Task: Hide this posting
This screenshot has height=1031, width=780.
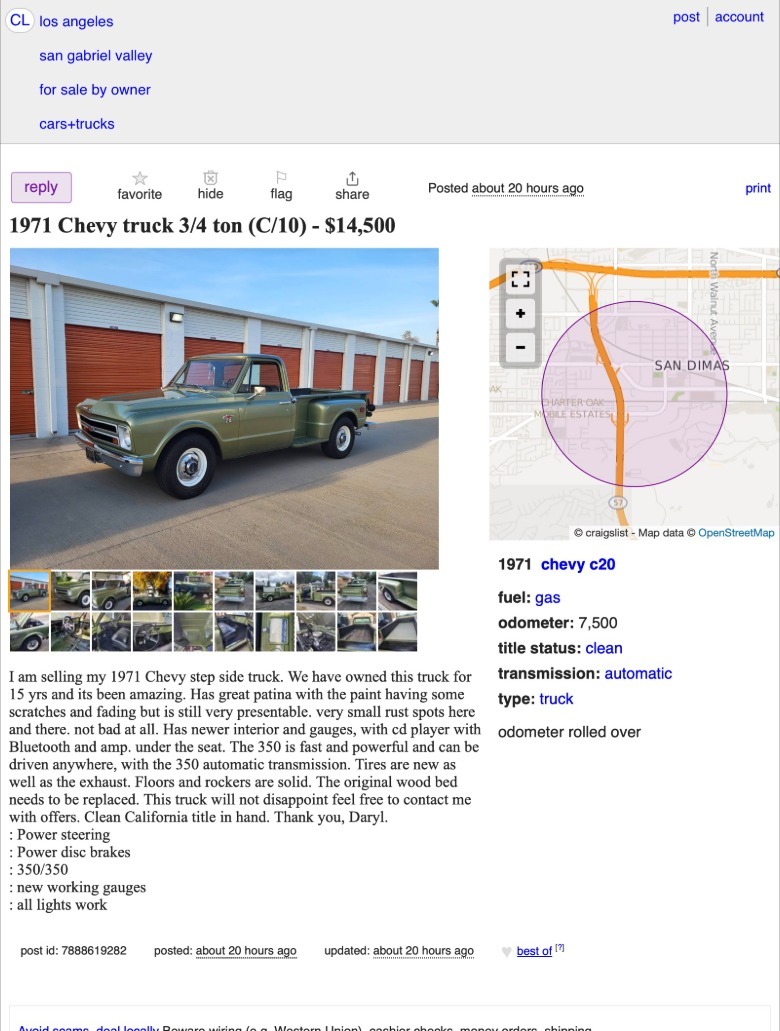Action: click(210, 185)
